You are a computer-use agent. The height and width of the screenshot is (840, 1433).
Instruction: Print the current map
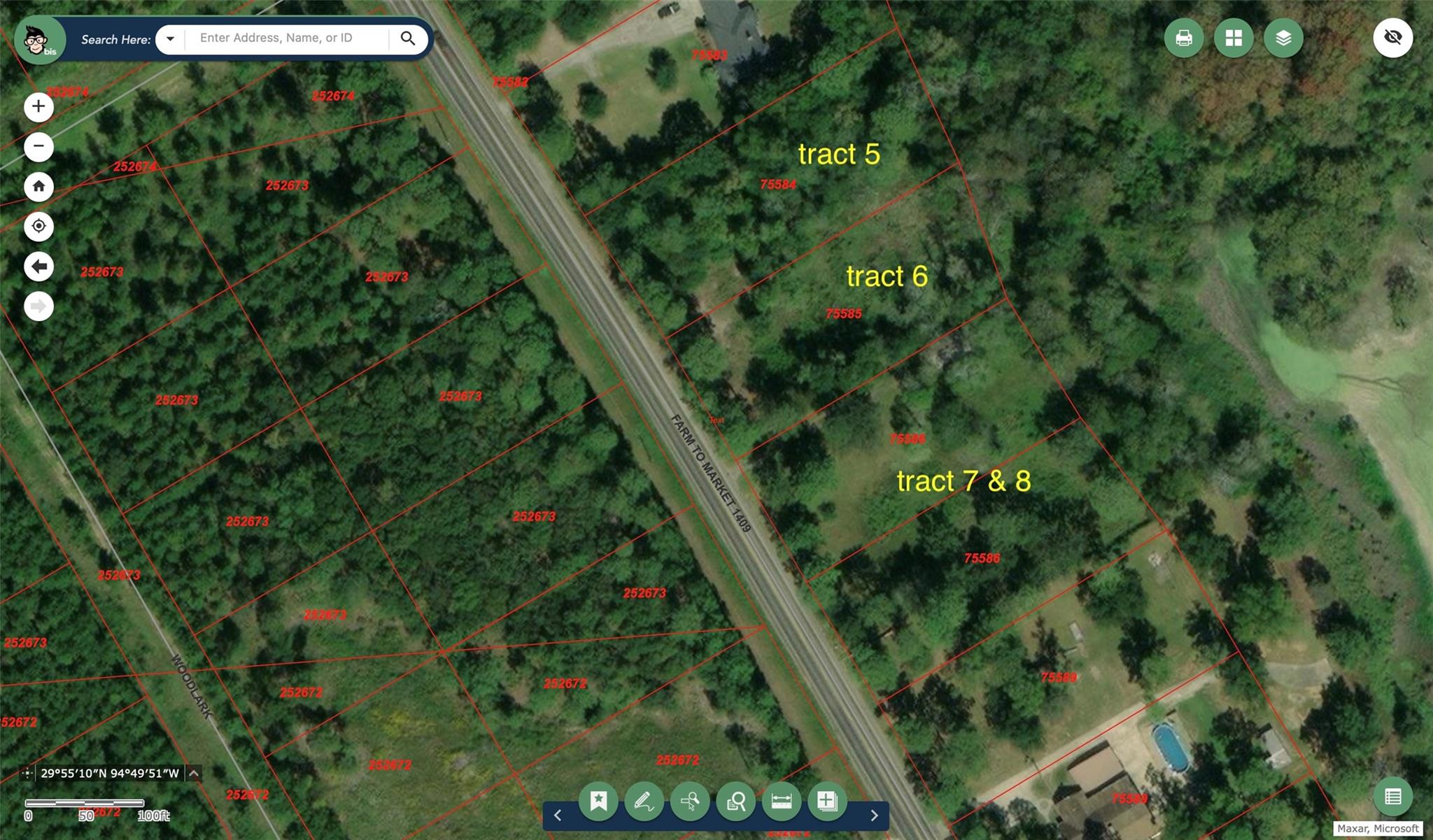pyautogui.click(x=1183, y=38)
